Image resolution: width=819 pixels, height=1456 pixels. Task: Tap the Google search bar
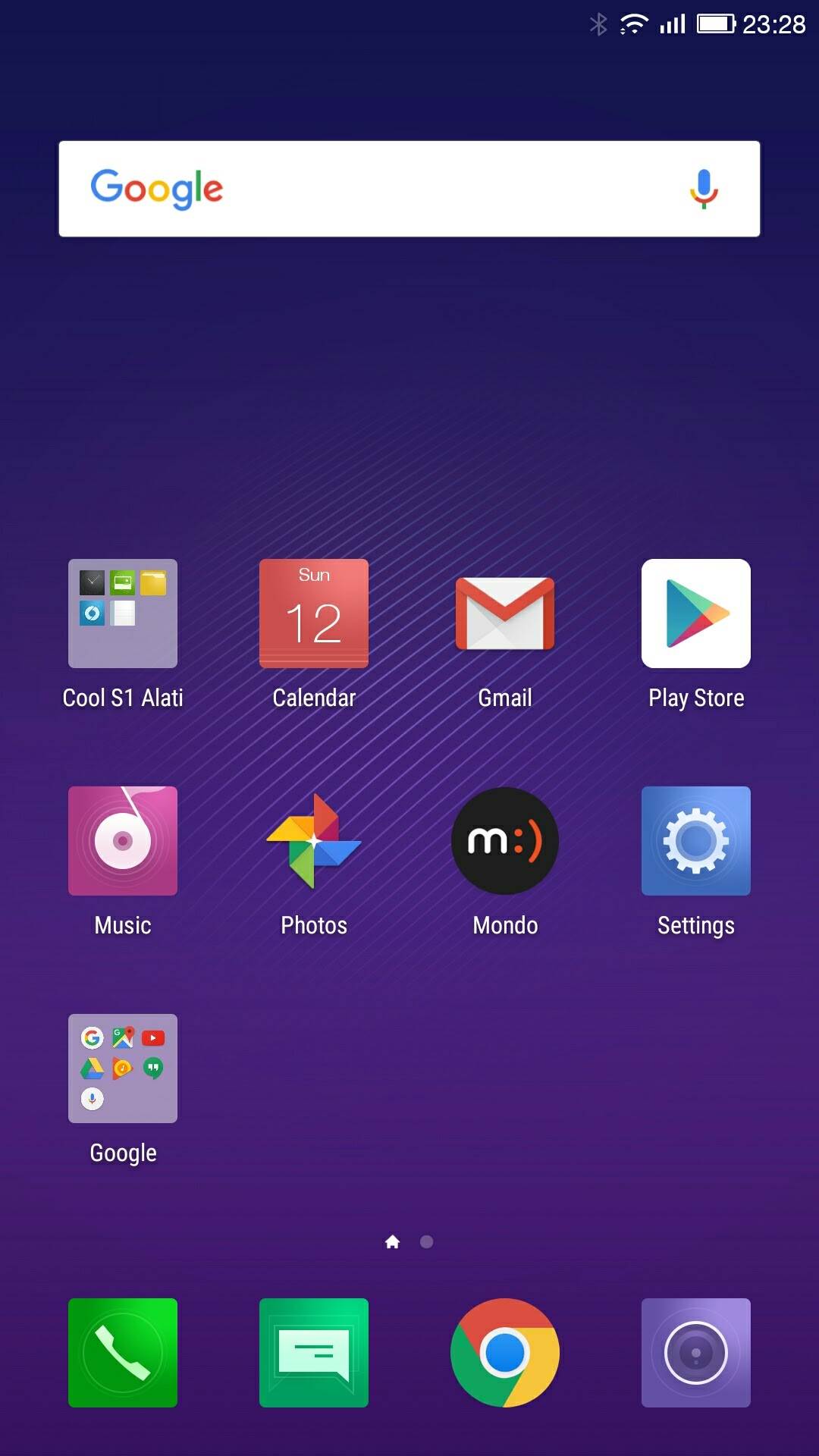(x=409, y=189)
